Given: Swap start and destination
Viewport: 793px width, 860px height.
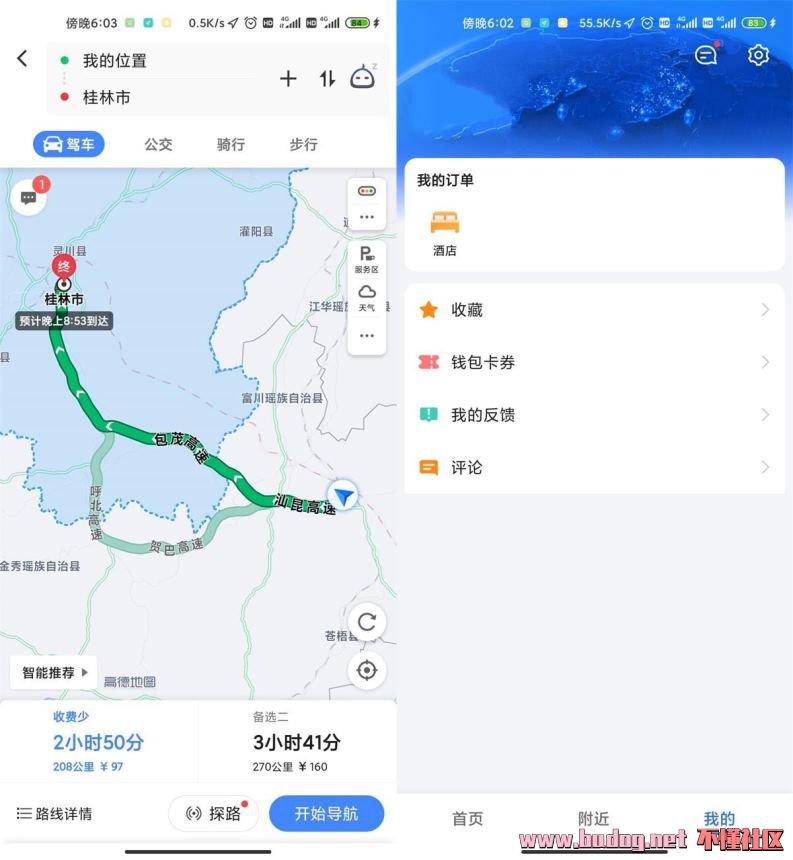Looking at the screenshot, I should (x=327, y=78).
